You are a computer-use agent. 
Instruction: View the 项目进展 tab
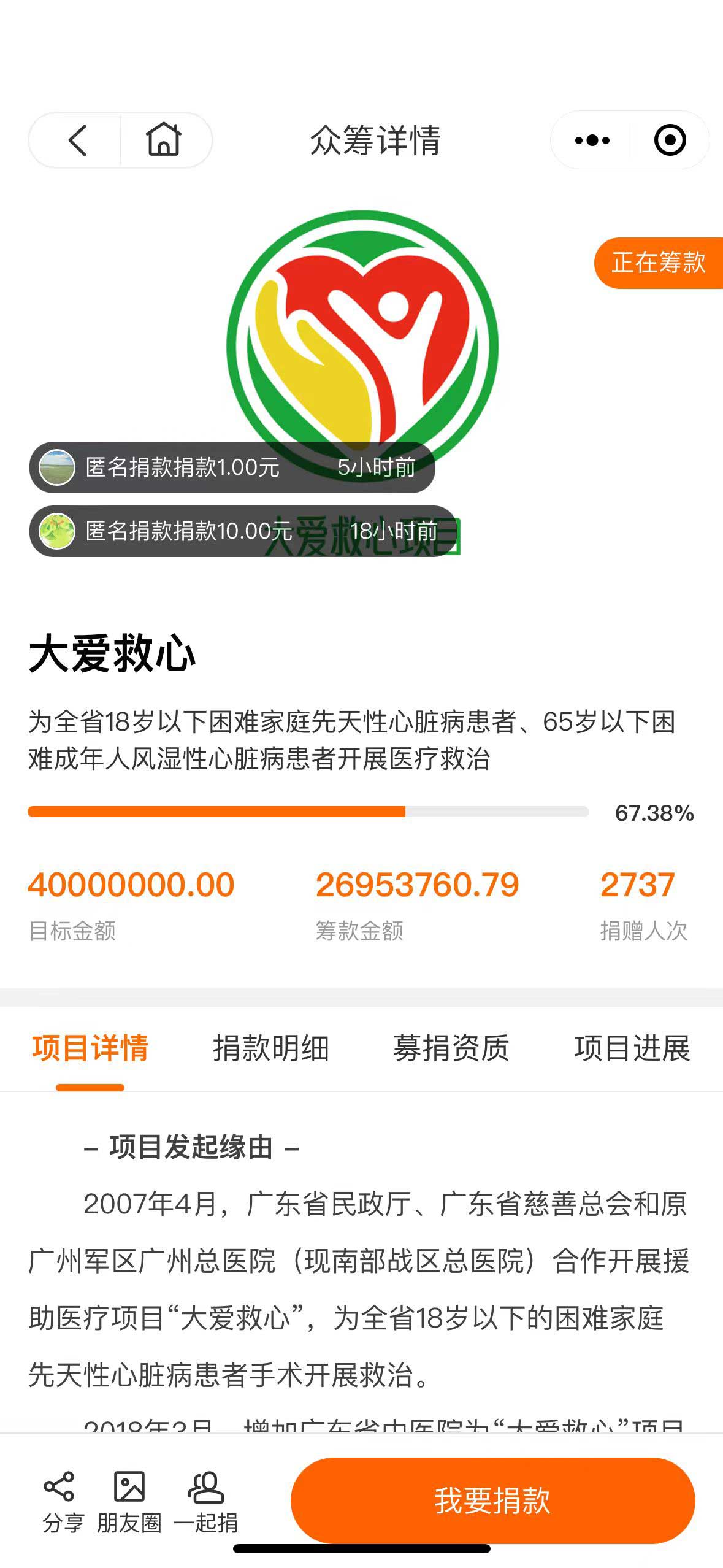click(x=632, y=1048)
